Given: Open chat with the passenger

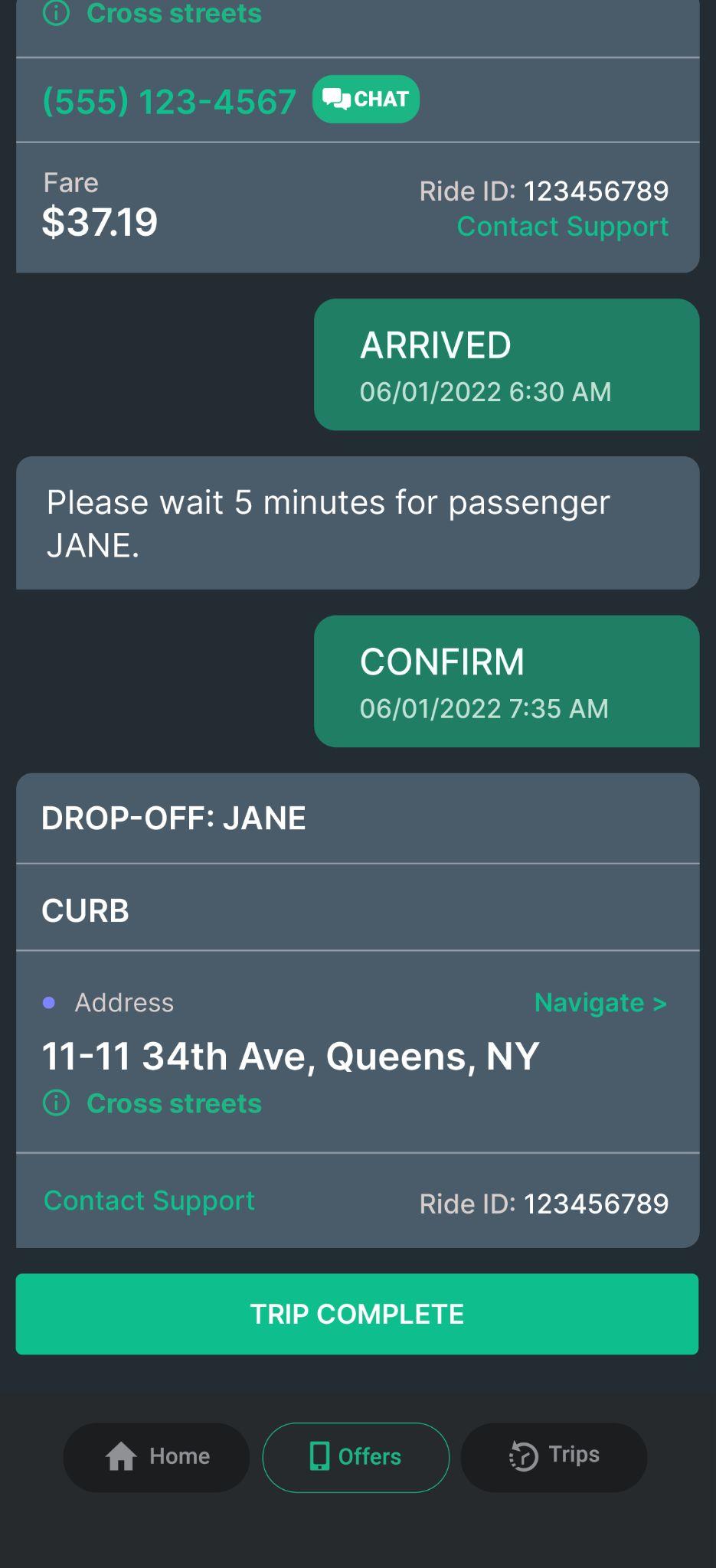Looking at the screenshot, I should pyautogui.click(x=366, y=100).
